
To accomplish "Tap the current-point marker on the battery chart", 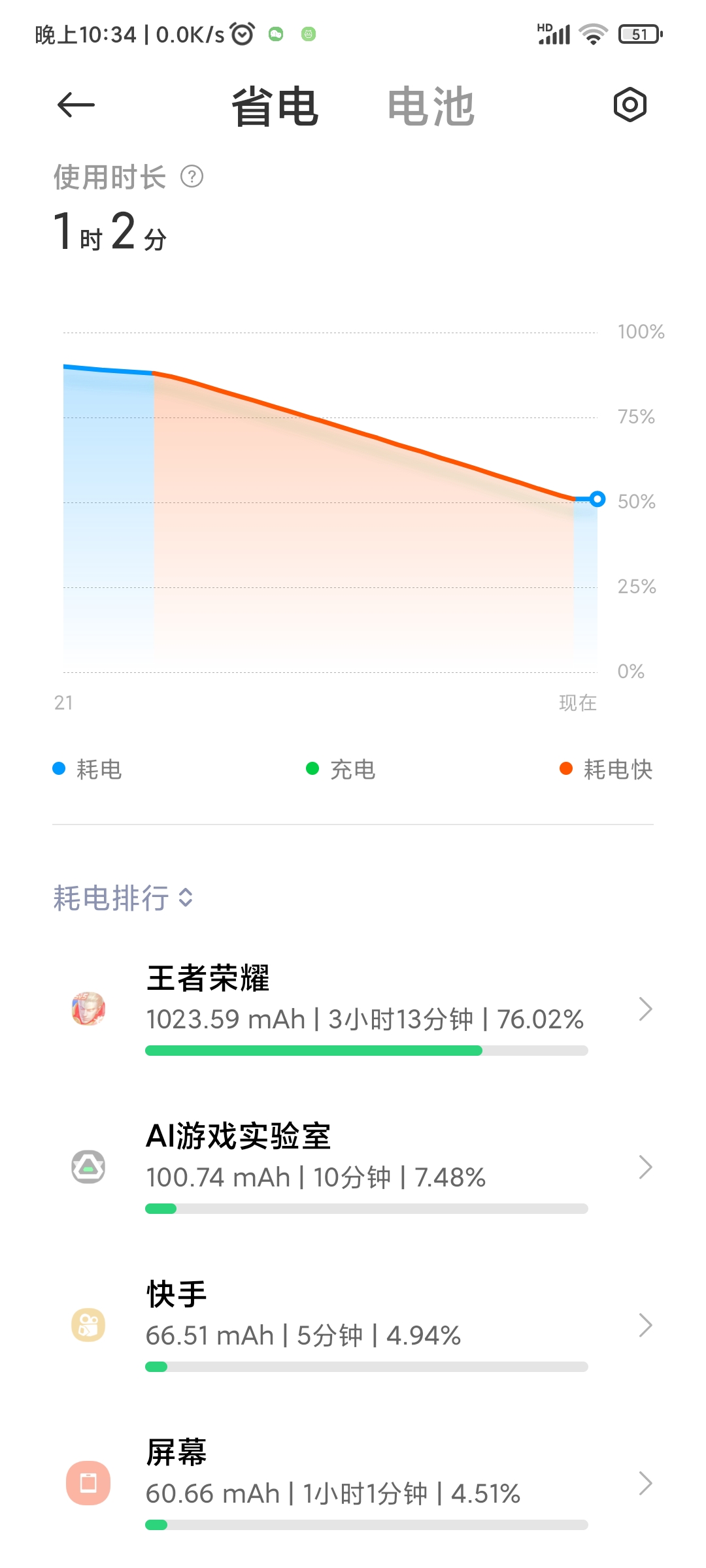I will (x=597, y=499).
